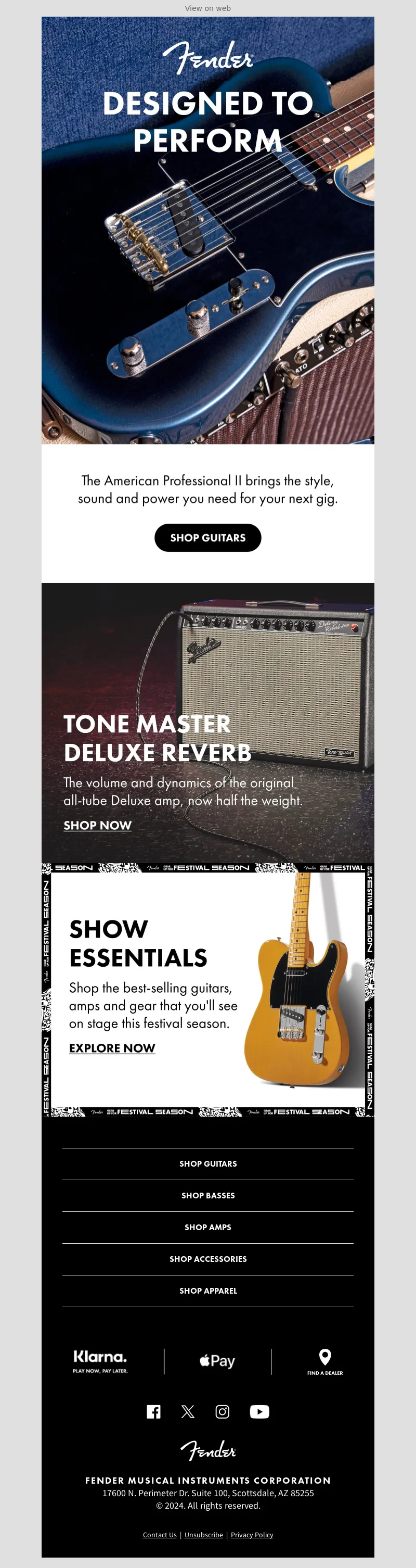Tap the black Shop Guitars button

point(207,537)
